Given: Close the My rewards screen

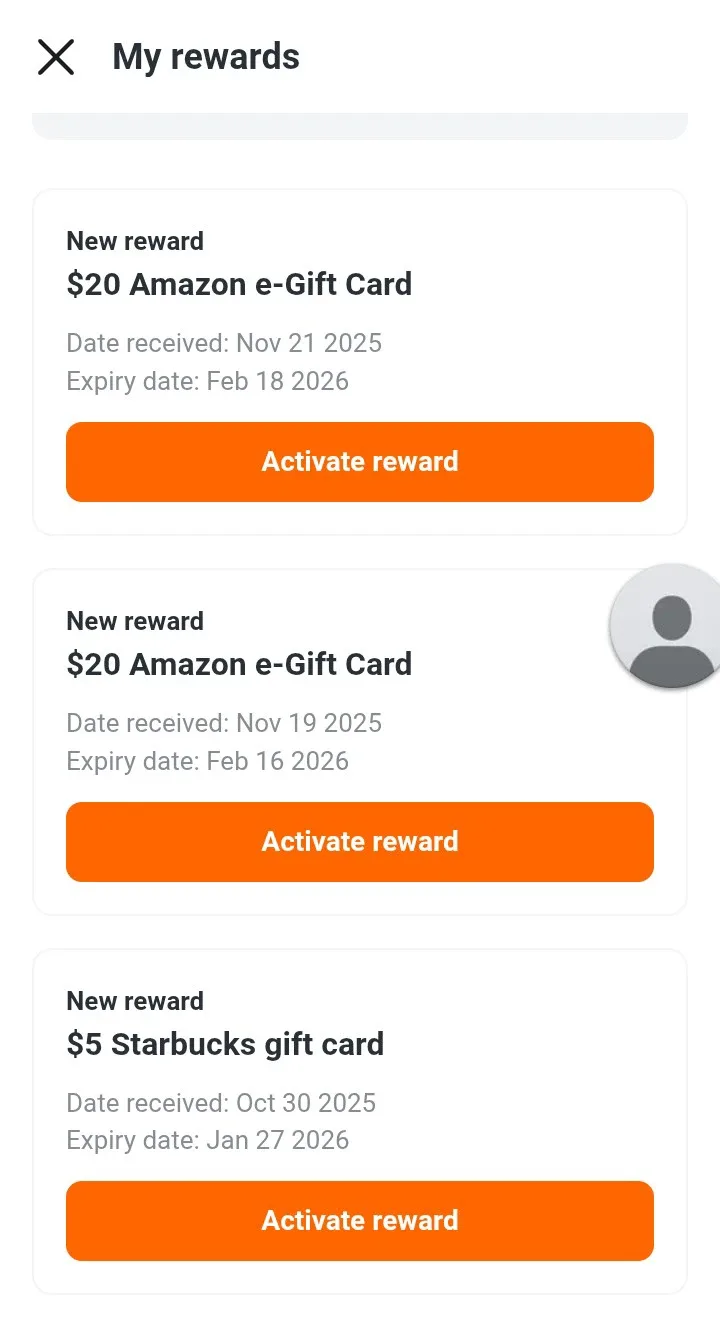Looking at the screenshot, I should click(56, 57).
